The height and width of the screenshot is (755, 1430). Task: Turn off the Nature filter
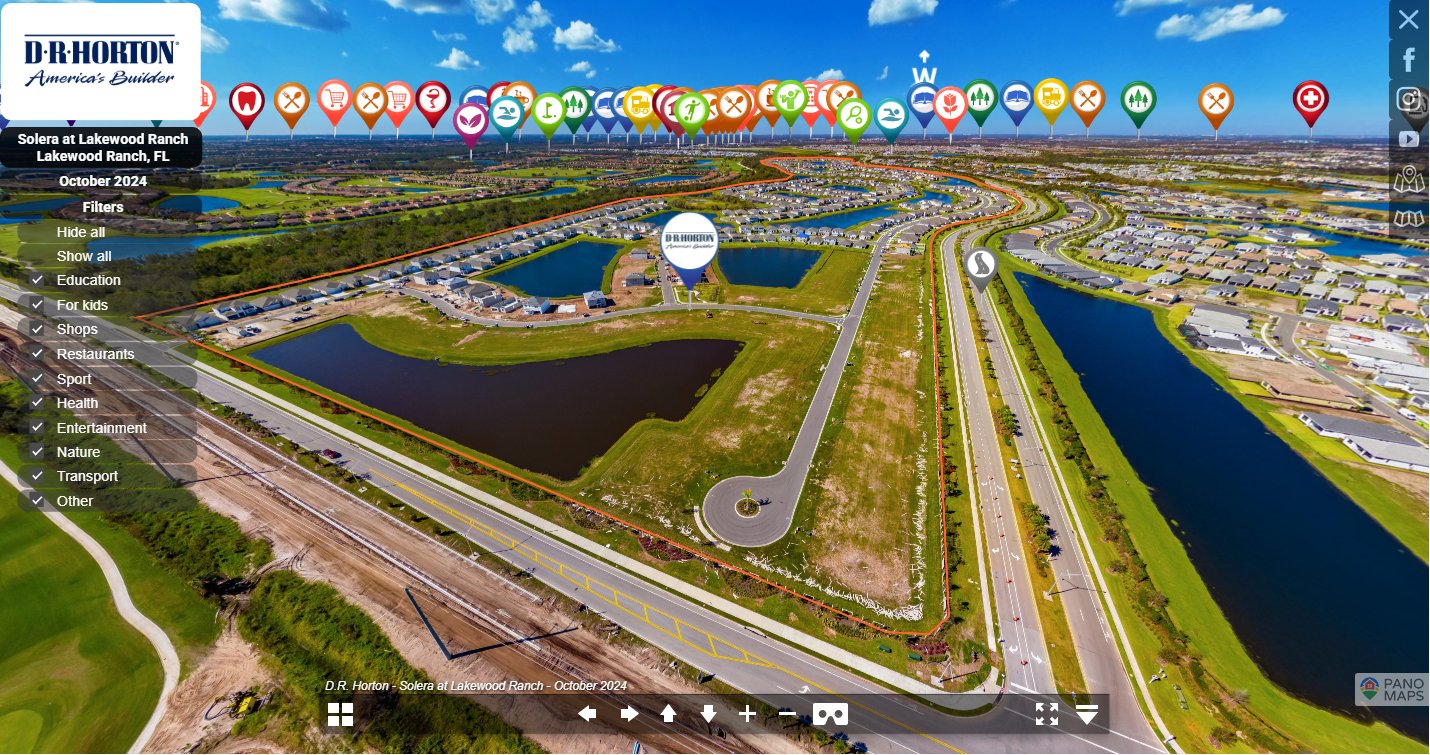coord(37,452)
